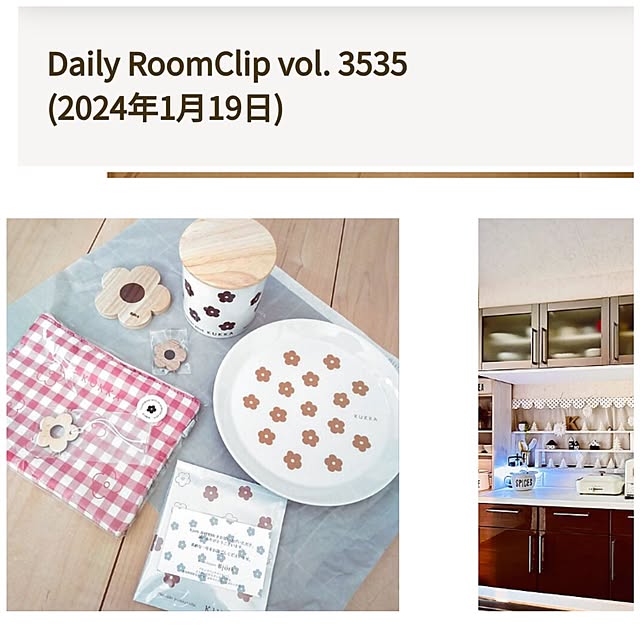Open the flower-pattern tableware photo
Viewport: 640px width, 640px height.
203,414
